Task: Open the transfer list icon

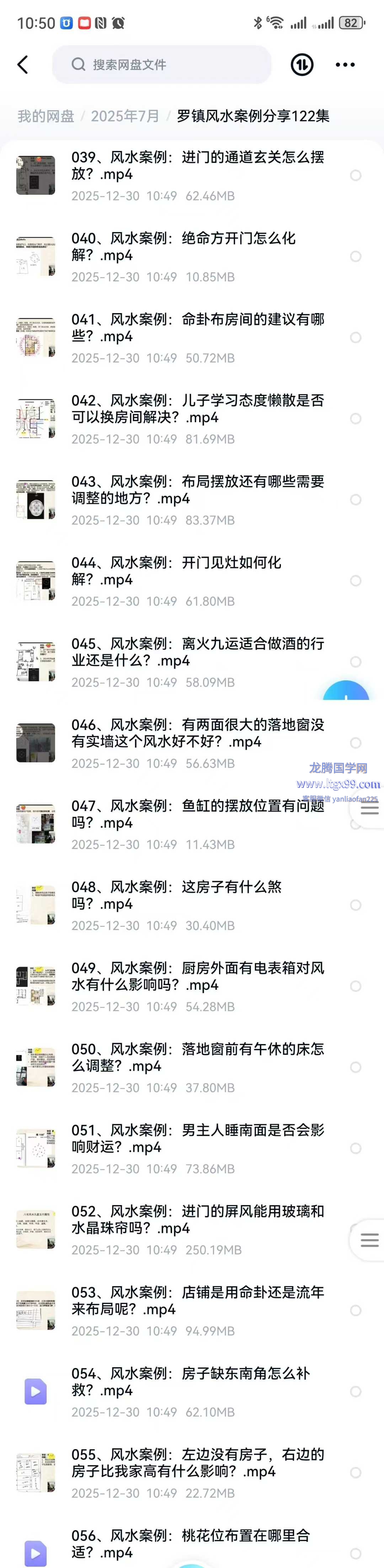Action: click(302, 65)
